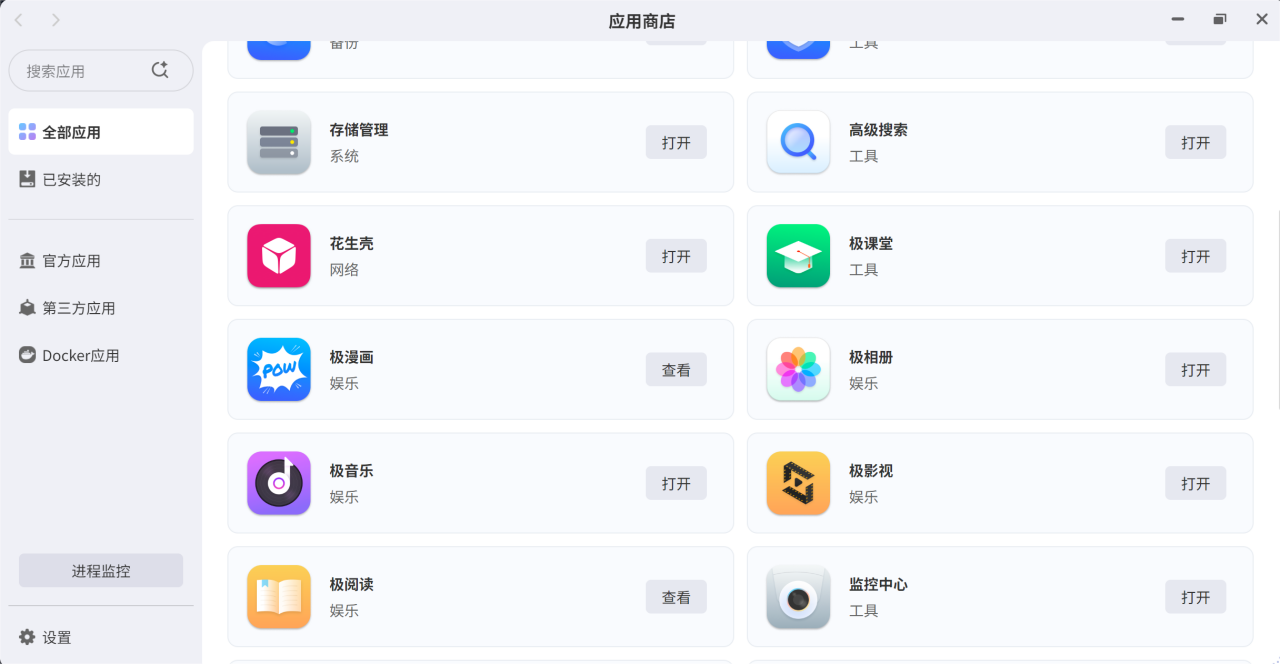Screen dimensions: 1280x664
Task: Open the 极课堂 app
Action: (1195, 257)
